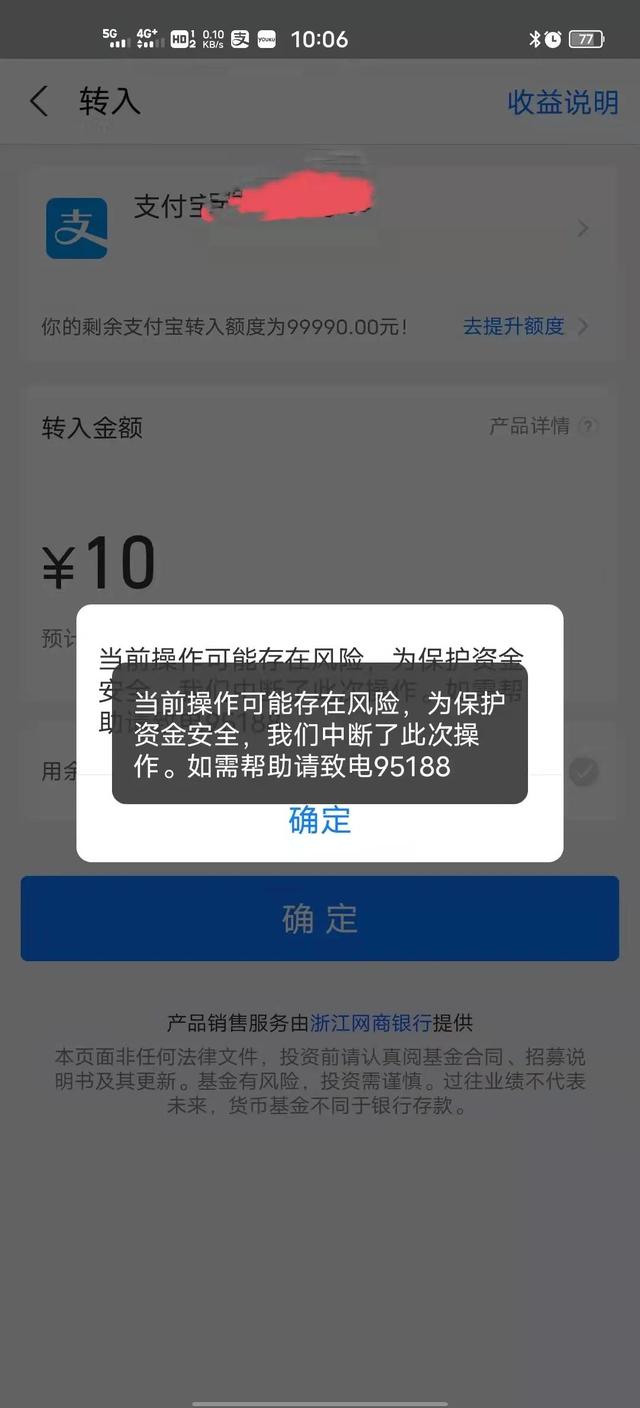640x1408 pixels.
Task: Open 产品详情 help icon
Action: coord(589,427)
